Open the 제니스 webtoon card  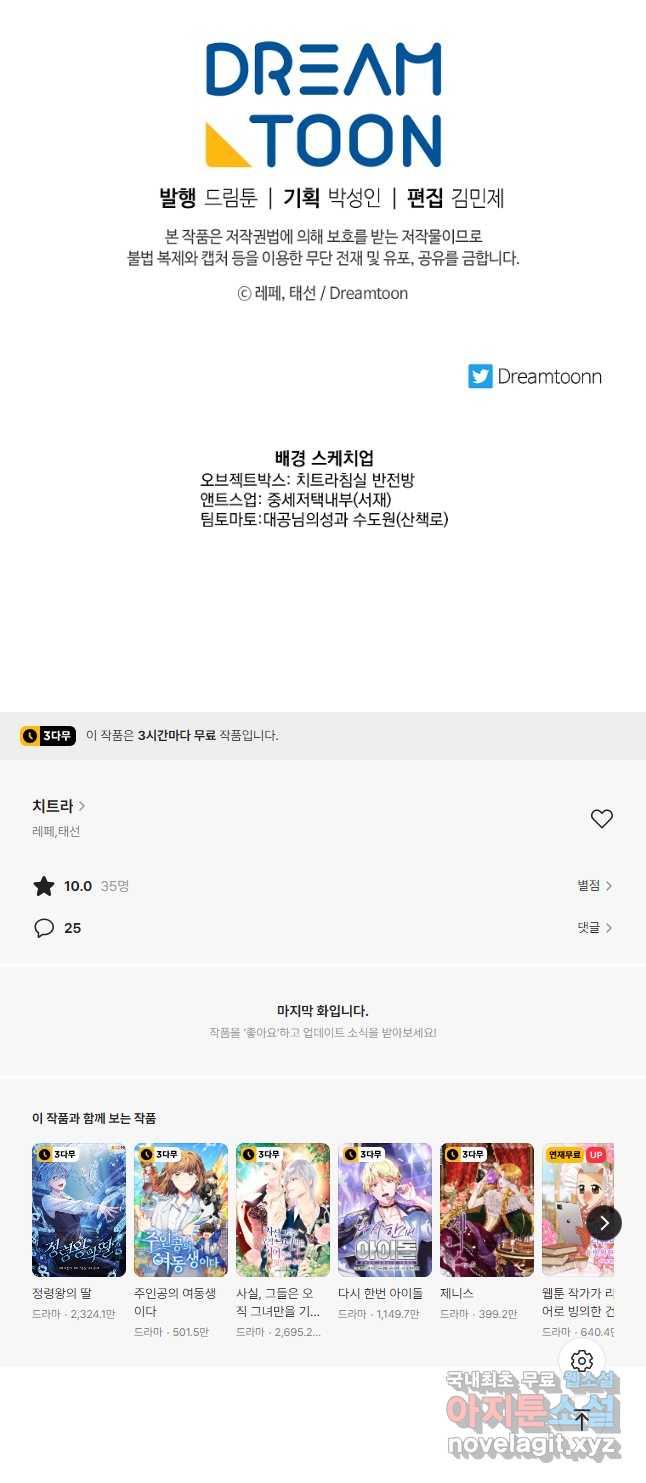pos(487,1232)
